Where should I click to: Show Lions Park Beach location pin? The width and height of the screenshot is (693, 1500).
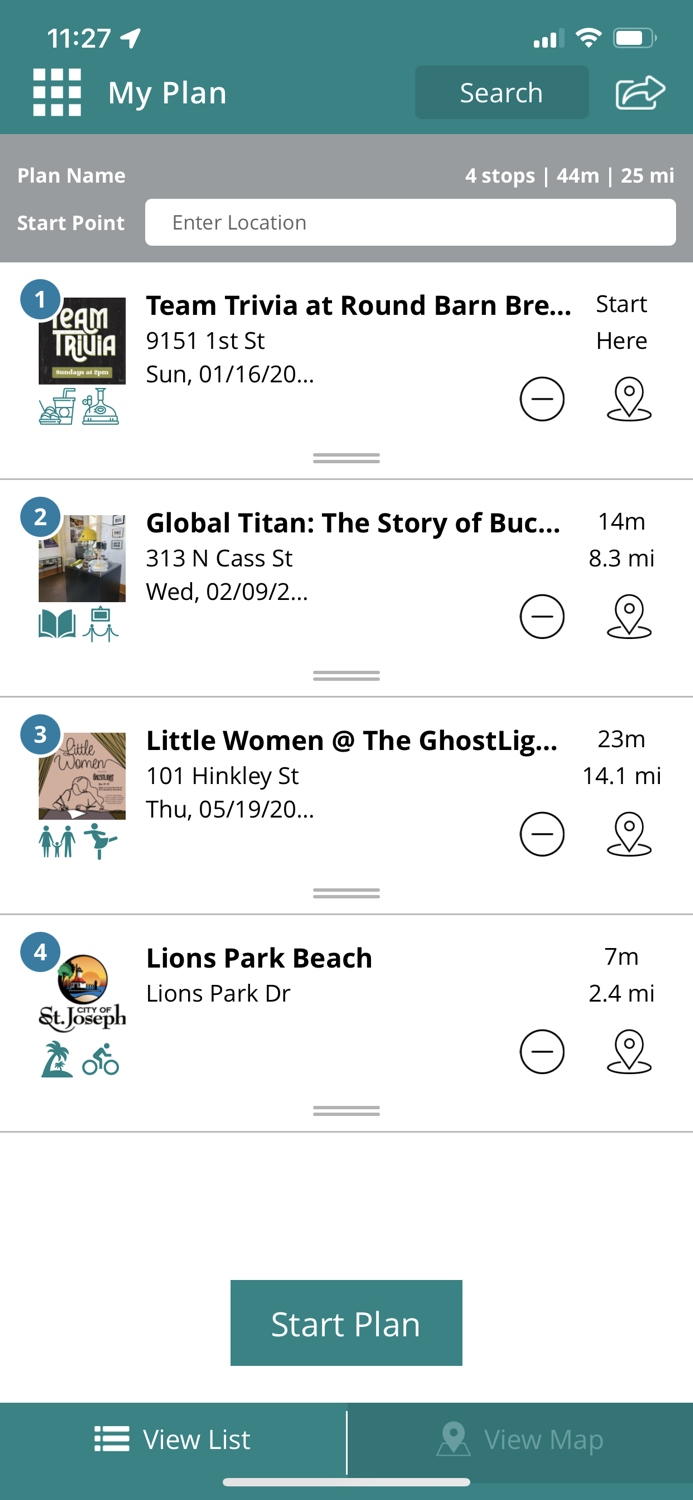(629, 1052)
